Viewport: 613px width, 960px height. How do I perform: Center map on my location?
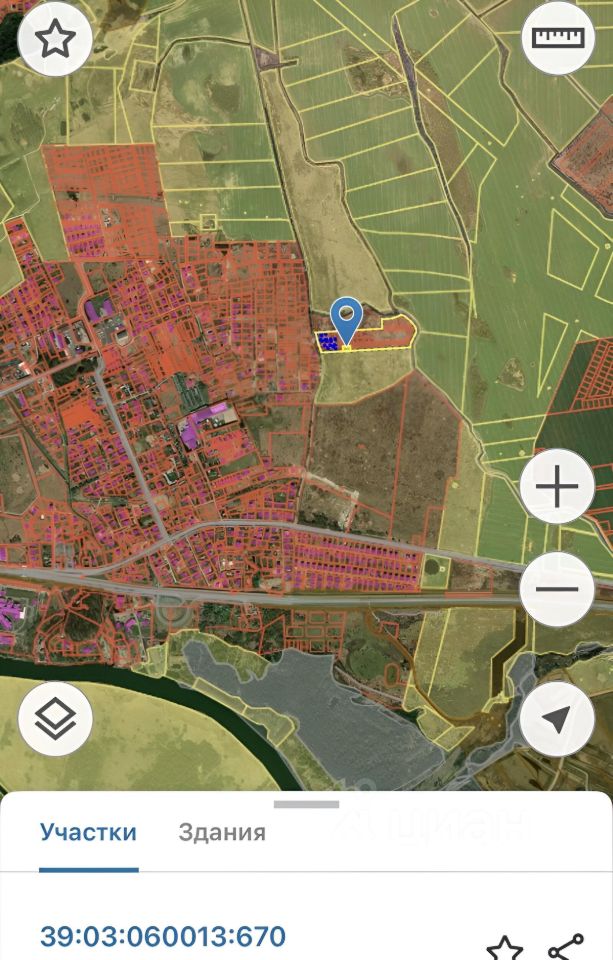pos(557,718)
